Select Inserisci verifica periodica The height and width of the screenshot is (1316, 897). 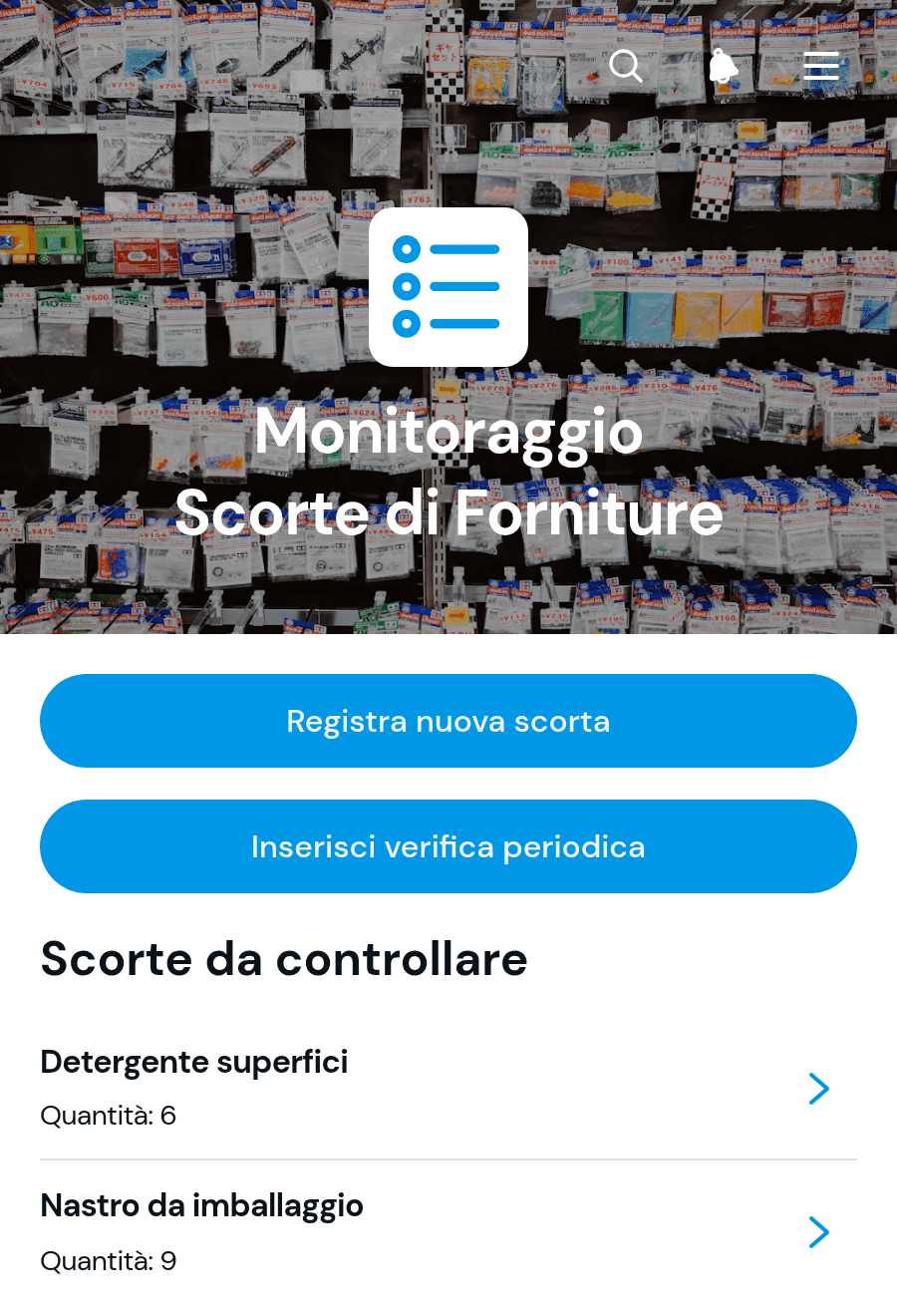[x=448, y=846]
